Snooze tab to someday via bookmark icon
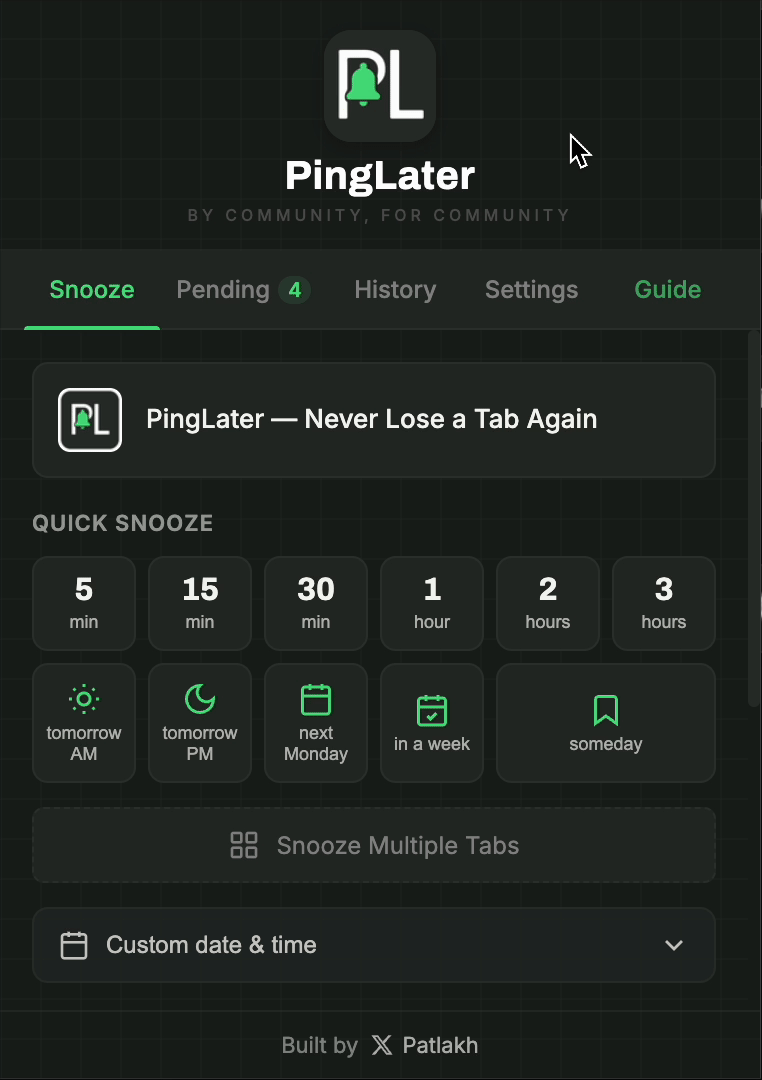762x1080 pixels. tap(605, 708)
